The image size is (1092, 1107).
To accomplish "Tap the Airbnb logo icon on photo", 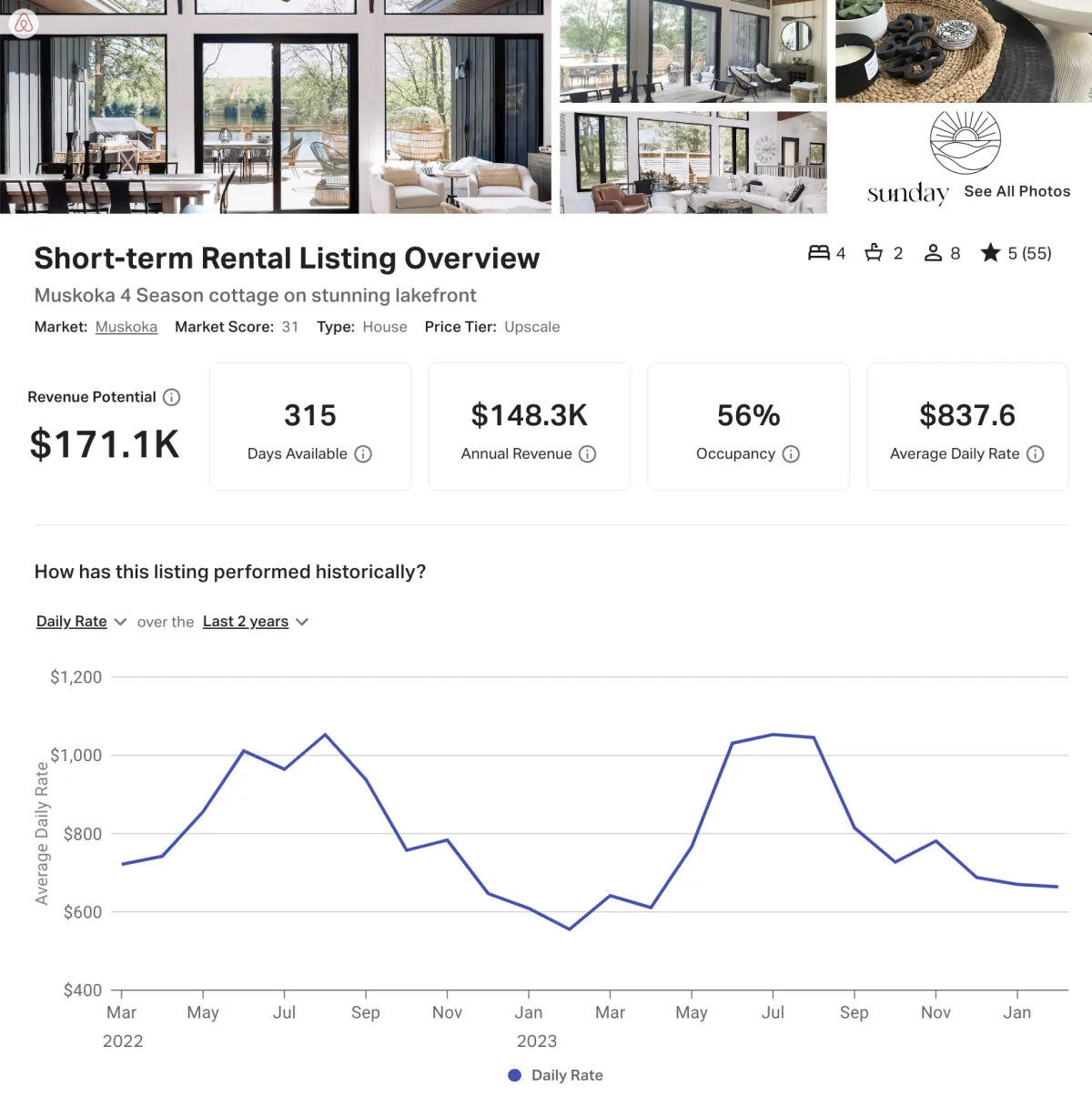I will click(24, 24).
